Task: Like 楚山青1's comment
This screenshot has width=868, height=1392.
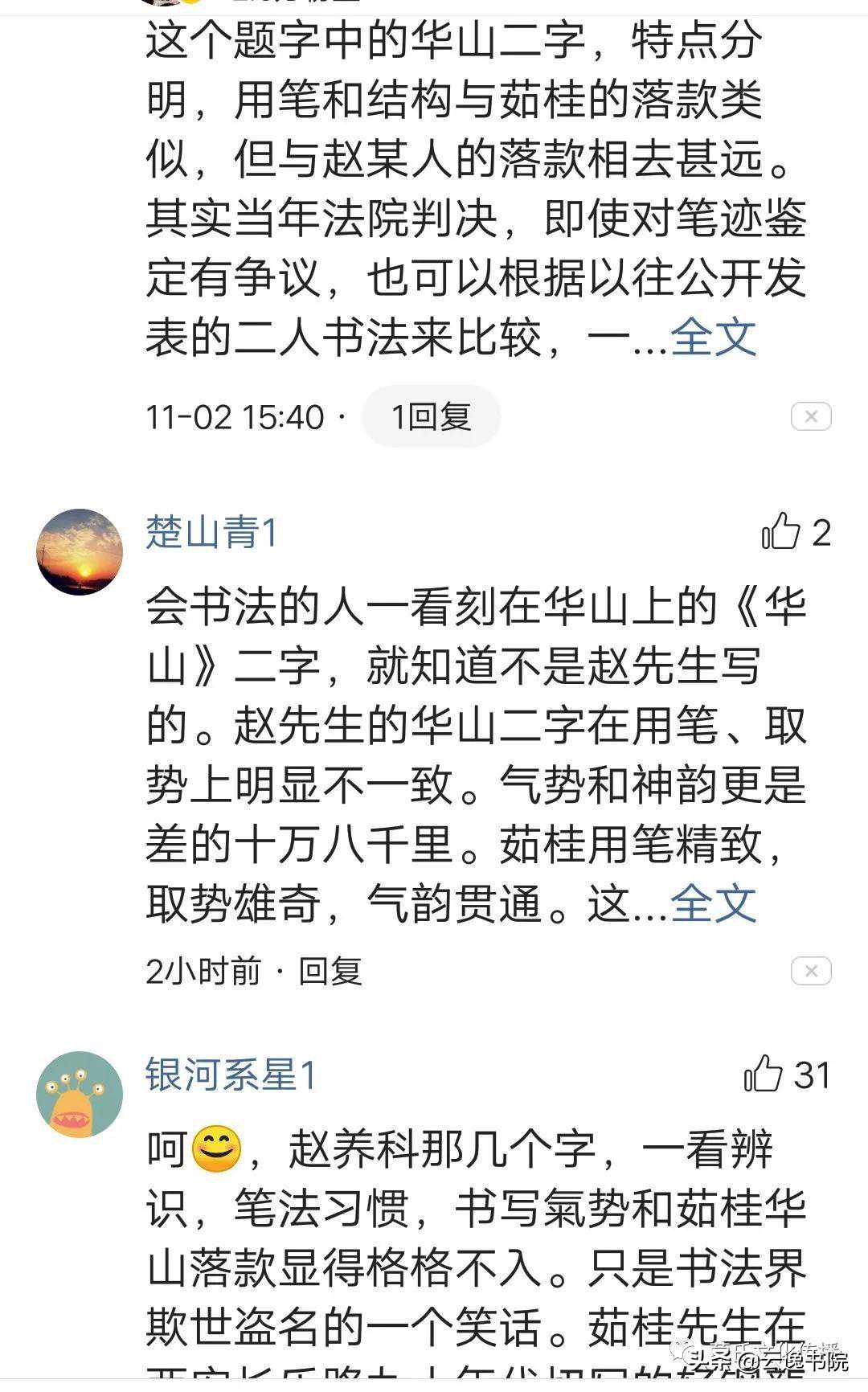Action: click(781, 532)
